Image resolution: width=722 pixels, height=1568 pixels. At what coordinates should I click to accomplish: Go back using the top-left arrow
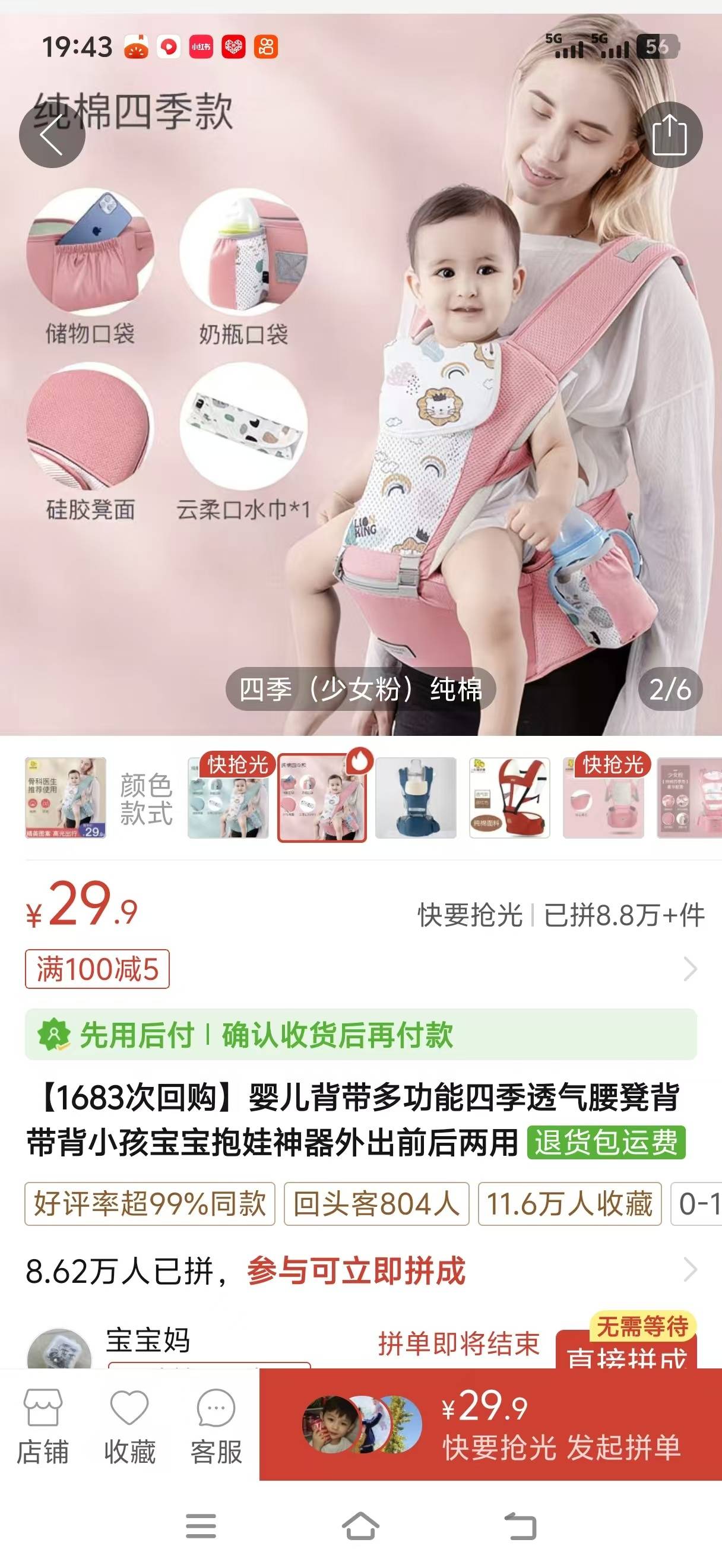[x=52, y=135]
